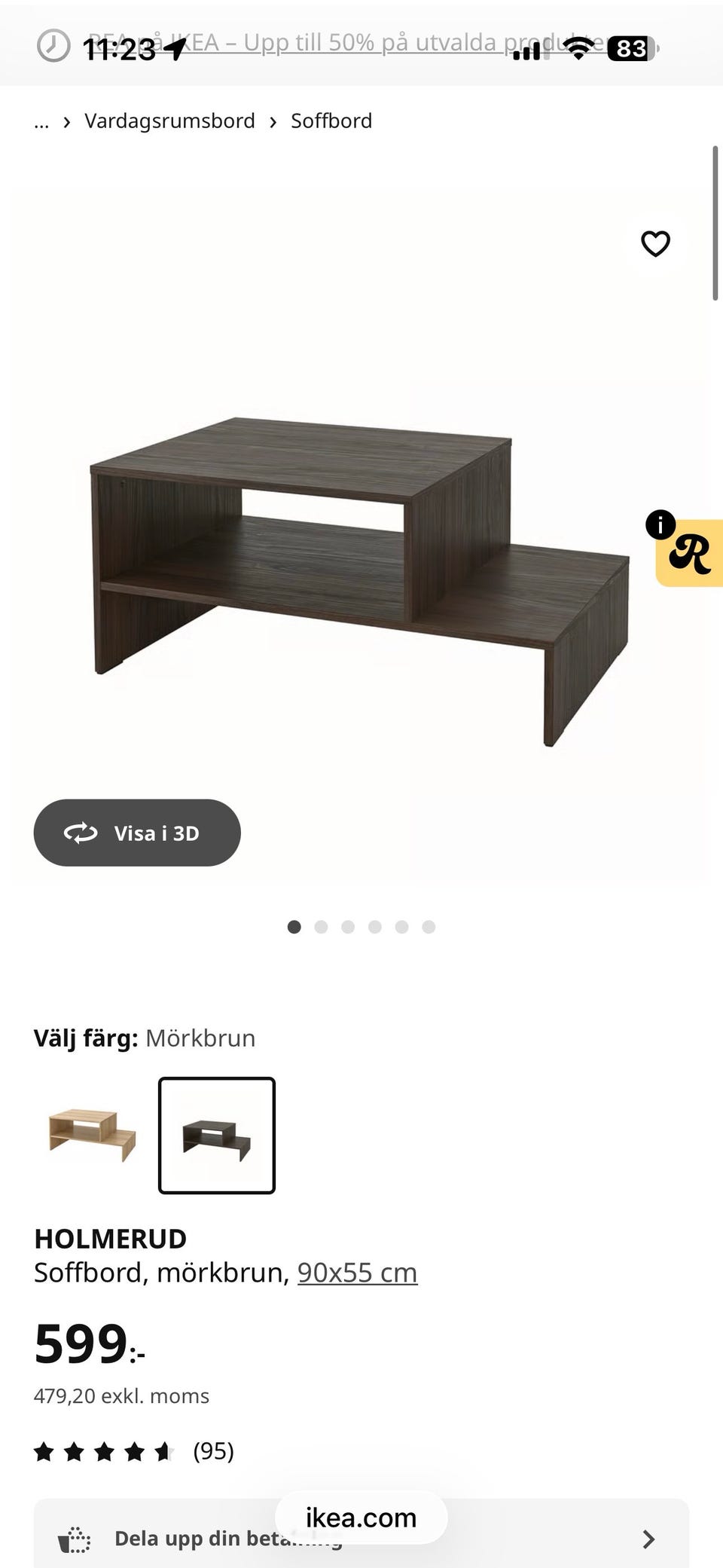Open the 90x55 cm dimensions link
723x1568 pixels.
click(x=358, y=1272)
